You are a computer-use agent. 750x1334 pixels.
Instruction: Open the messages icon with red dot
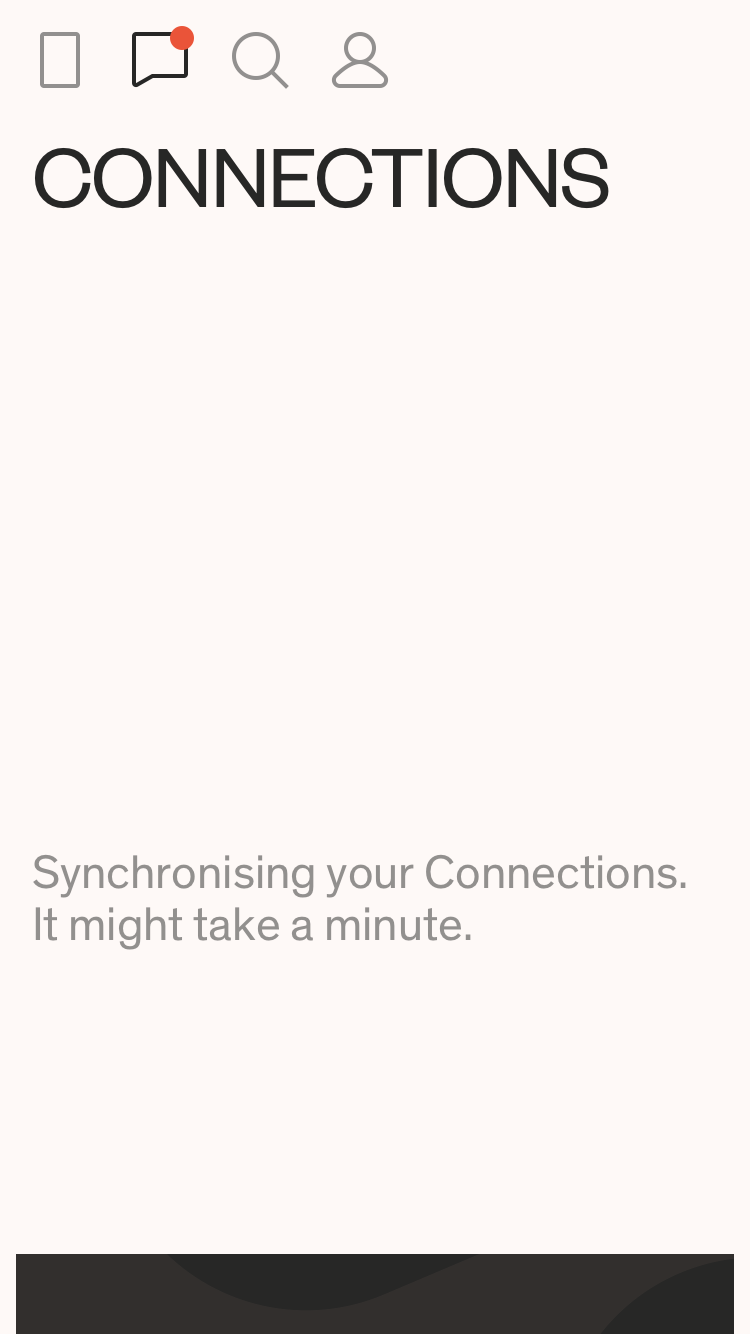[162, 58]
